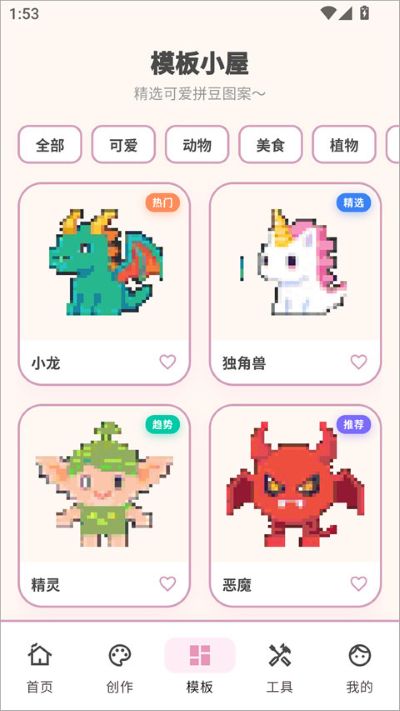Screen dimensions: 400x711
Task: Filter templates by 动物
Action: click(197, 145)
